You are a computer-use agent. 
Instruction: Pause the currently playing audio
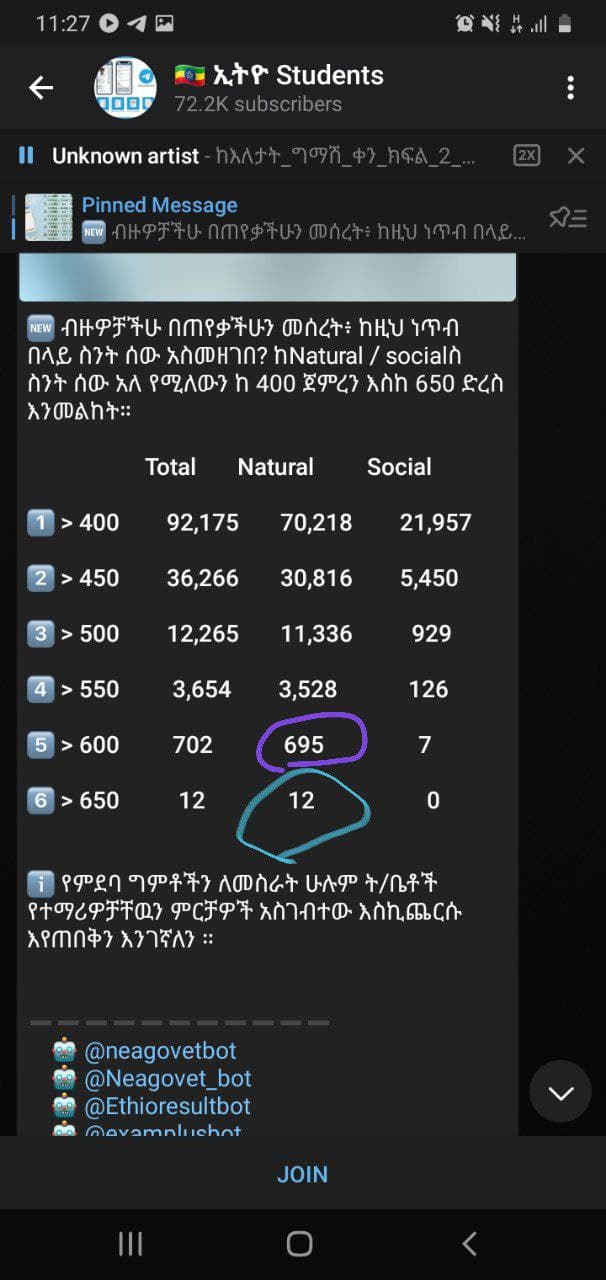27,156
